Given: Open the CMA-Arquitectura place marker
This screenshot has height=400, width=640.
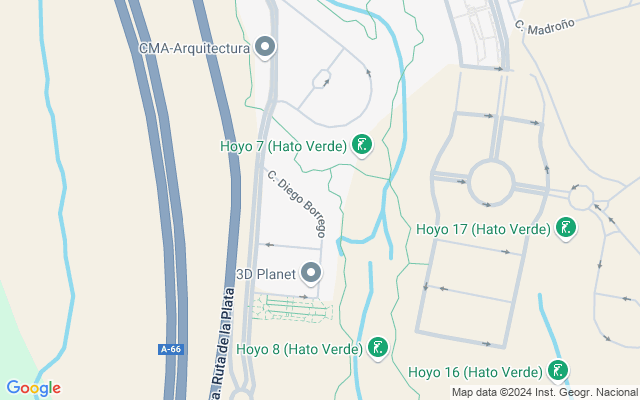Looking at the screenshot, I should [x=265, y=47].
